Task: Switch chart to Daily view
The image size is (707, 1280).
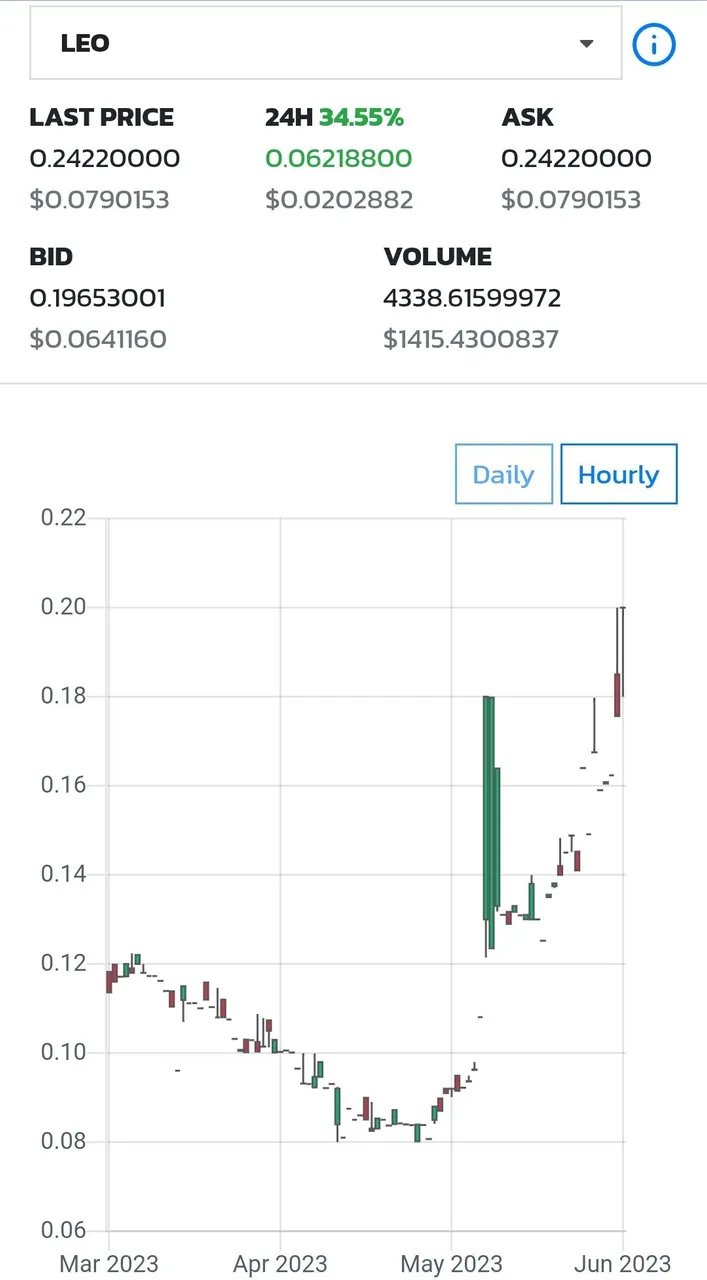Action: tap(504, 474)
